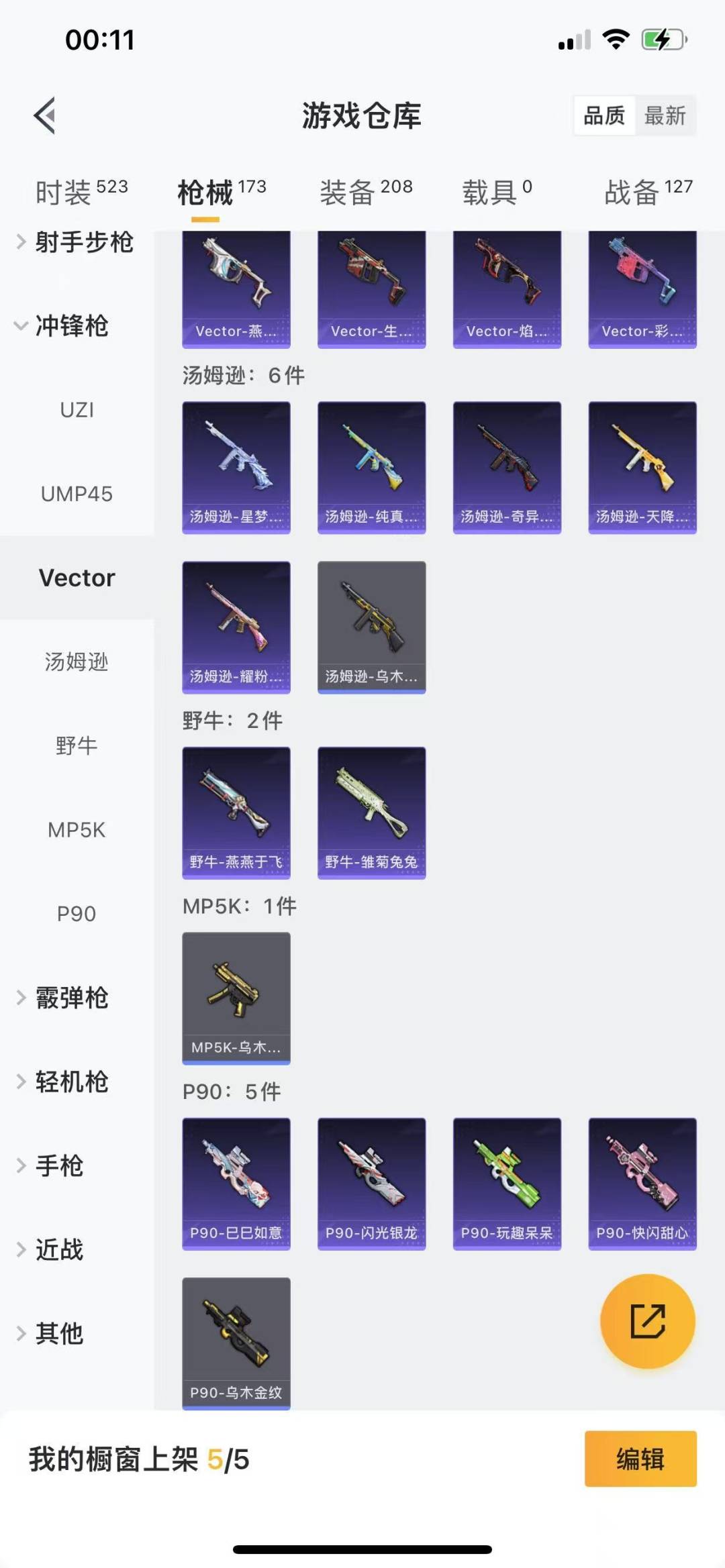Sort by 最新
Screen dimensions: 725x1568
(665, 115)
